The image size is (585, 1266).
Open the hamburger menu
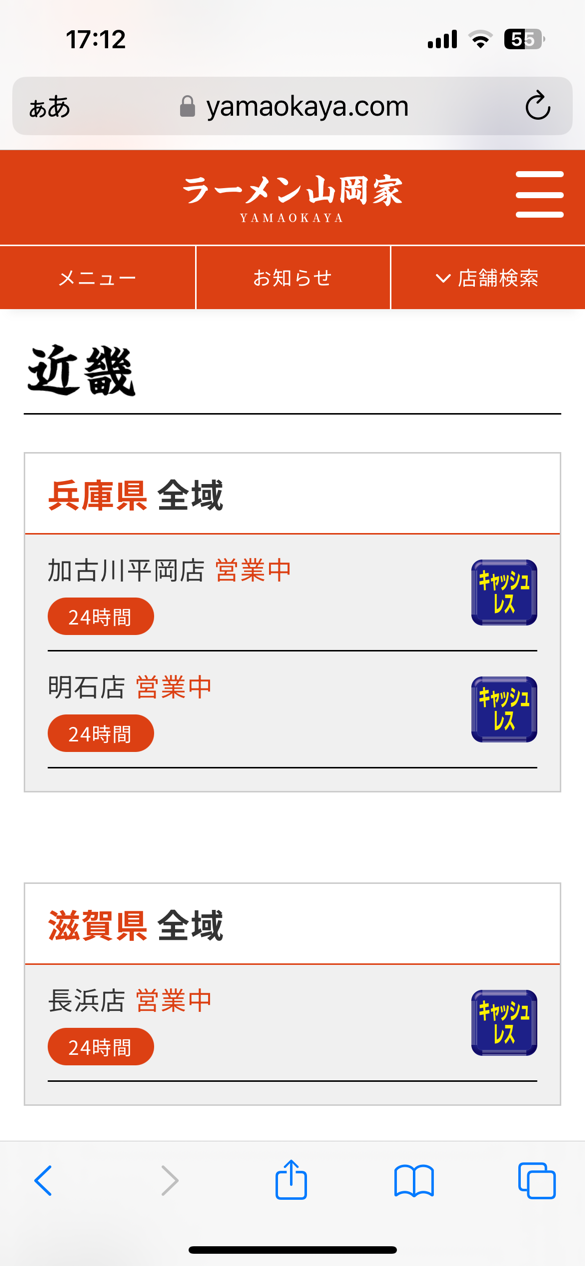coord(540,194)
